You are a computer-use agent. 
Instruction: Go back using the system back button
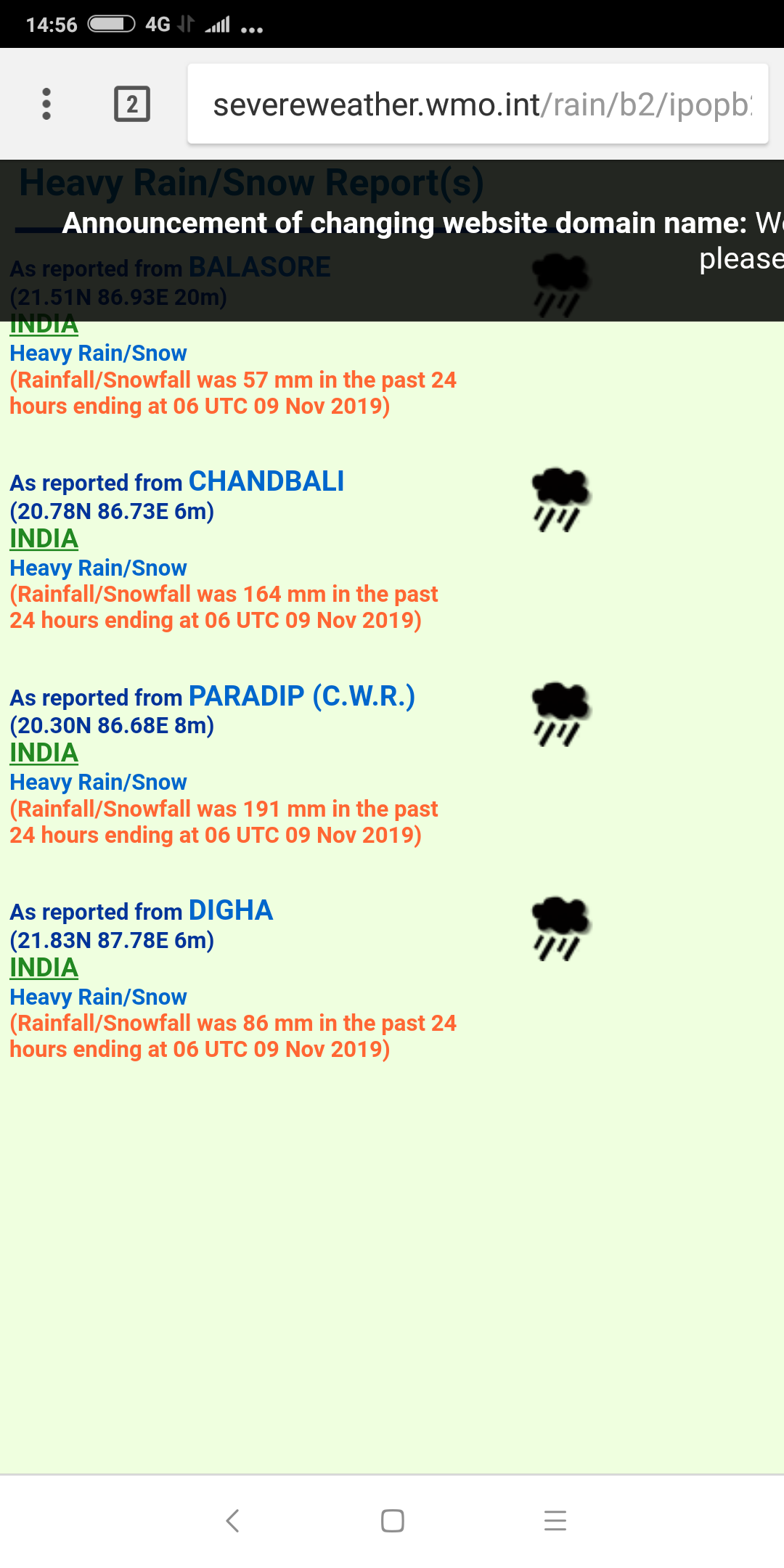click(x=232, y=1520)
